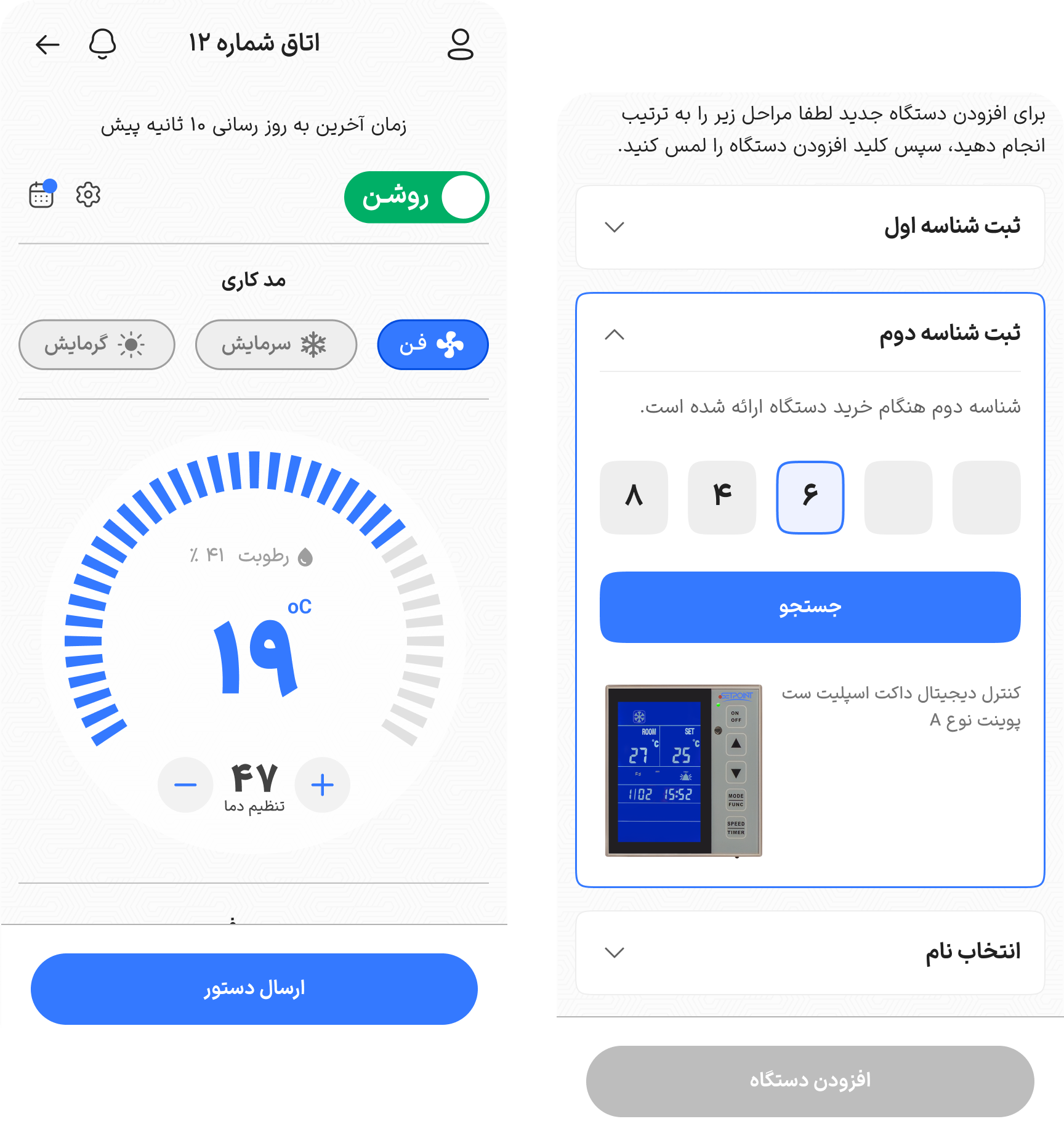Tap the جستجو search button
Screen dimensions: 1064x1148
click(x=810, y=607)
